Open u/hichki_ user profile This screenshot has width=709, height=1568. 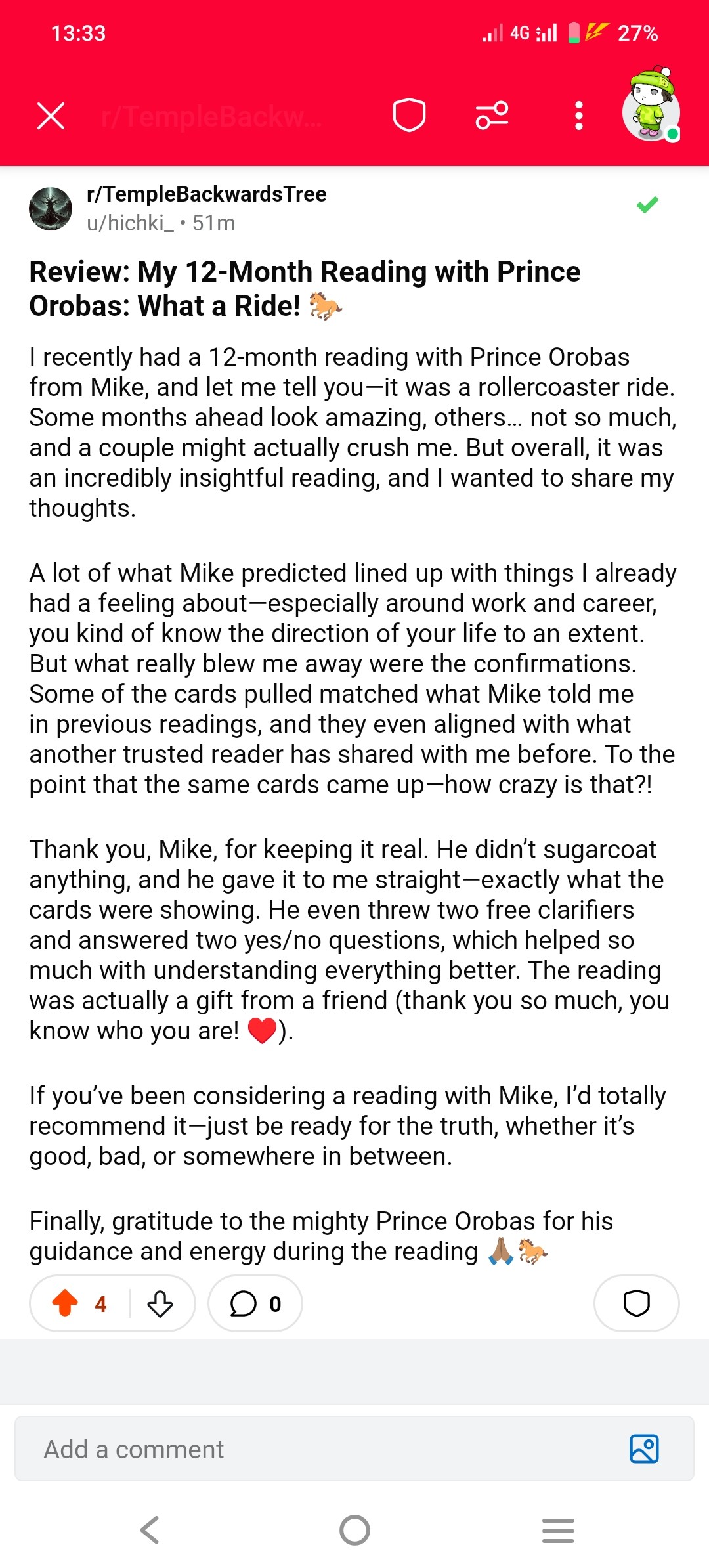pyautogui.click(x=130, y=223)
